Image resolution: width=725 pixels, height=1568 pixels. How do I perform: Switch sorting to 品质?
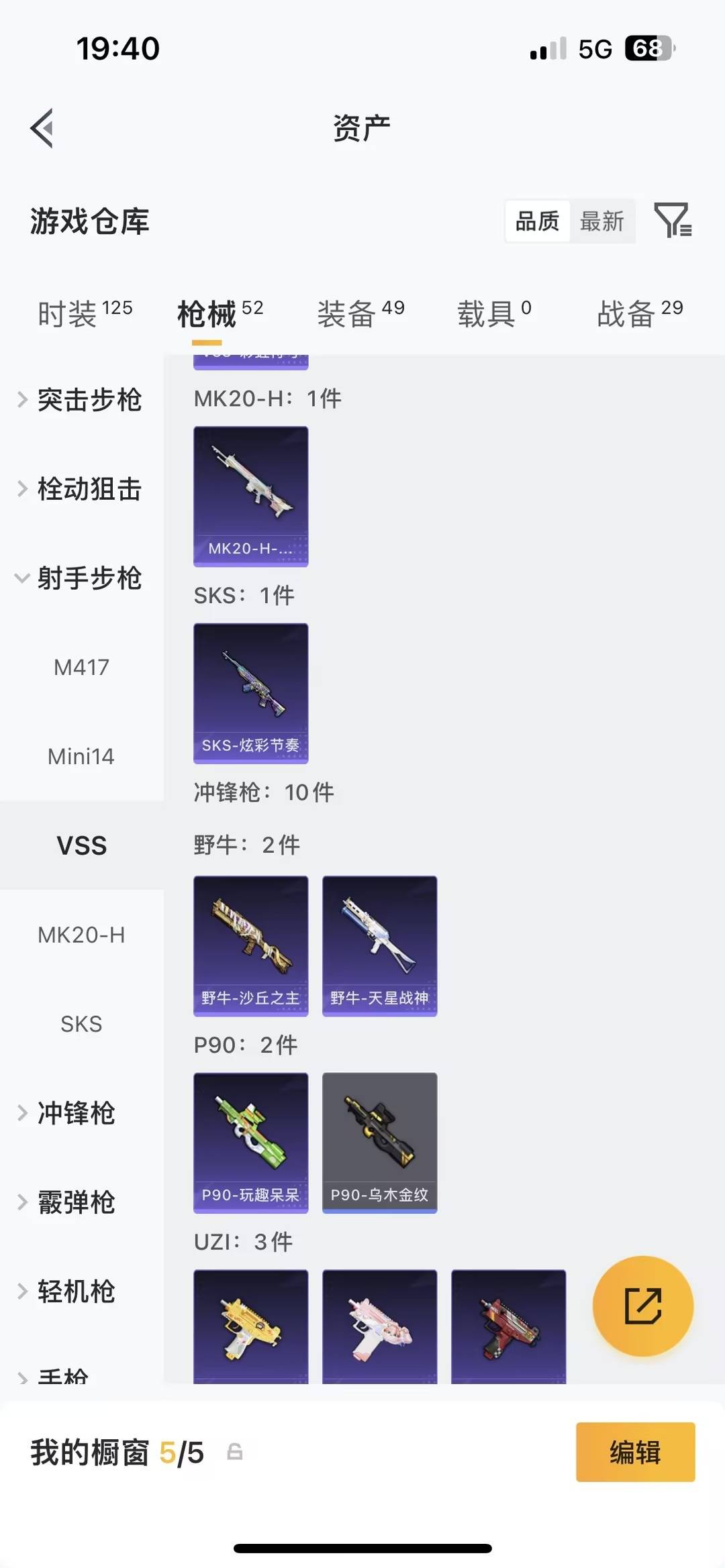tap(536, 221)
